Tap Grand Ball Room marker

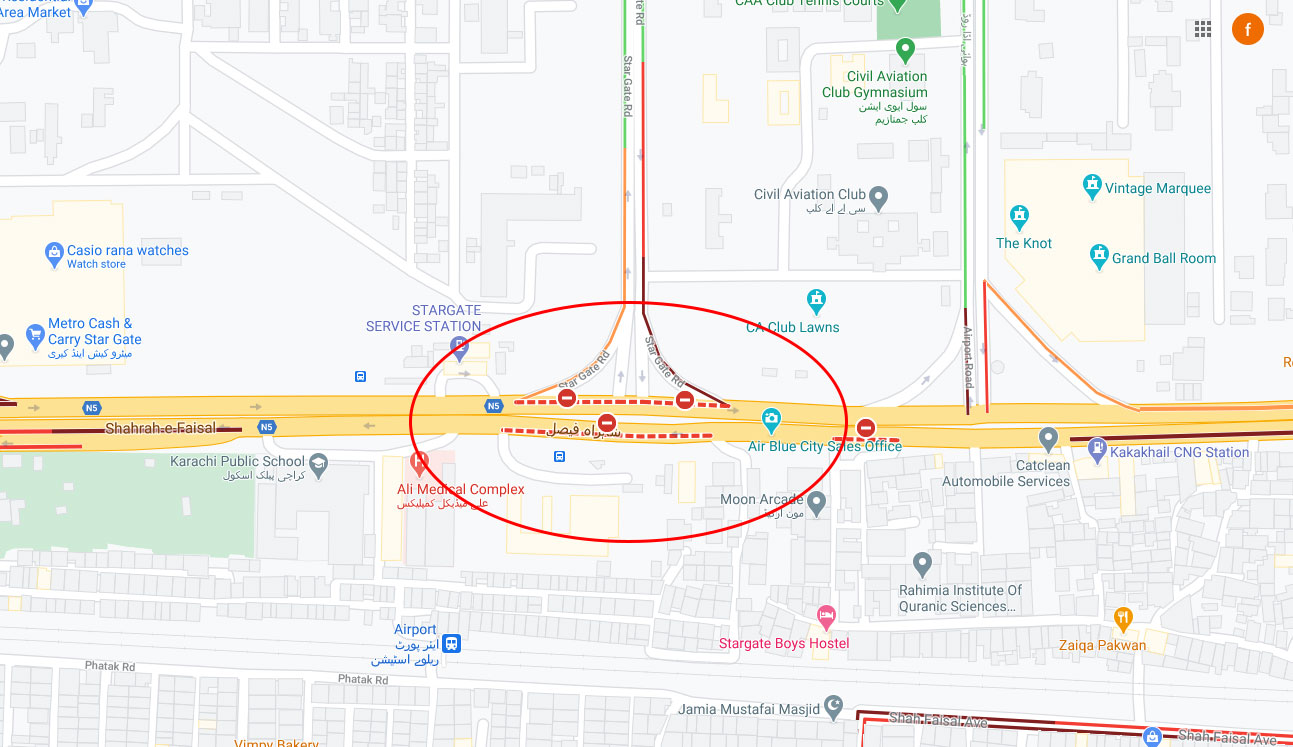[x=1099, y=257]
